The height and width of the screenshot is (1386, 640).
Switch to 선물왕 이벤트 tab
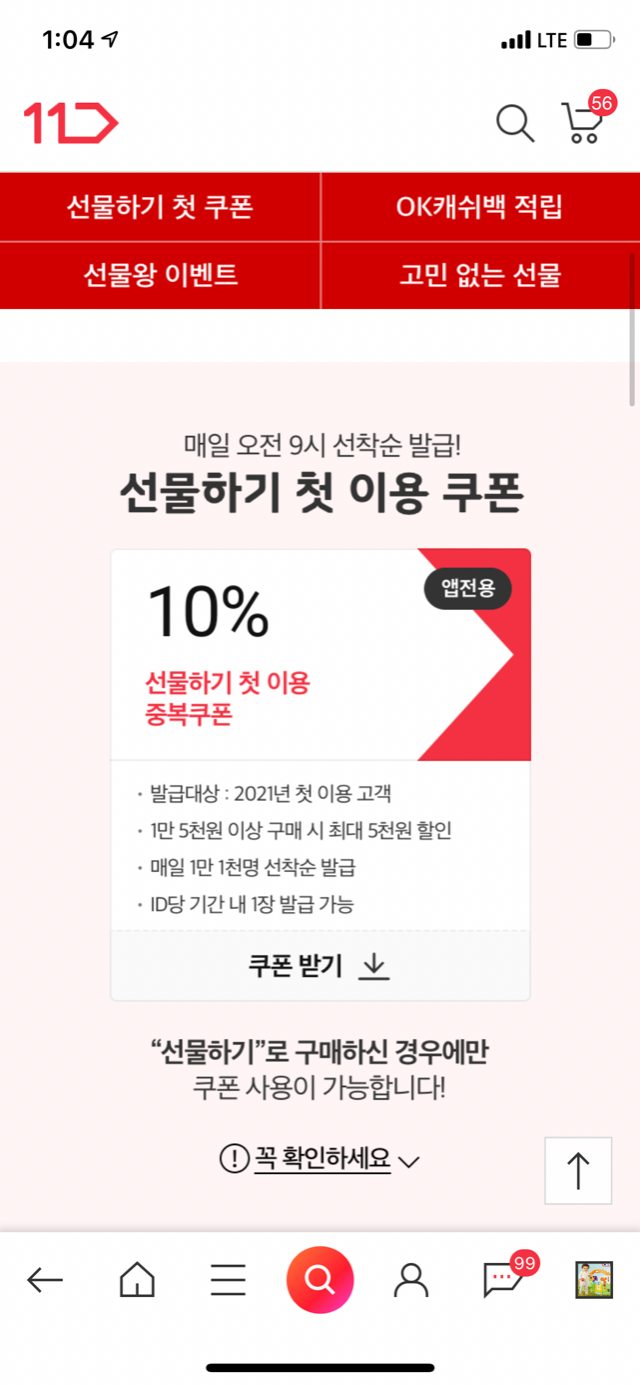160,275
